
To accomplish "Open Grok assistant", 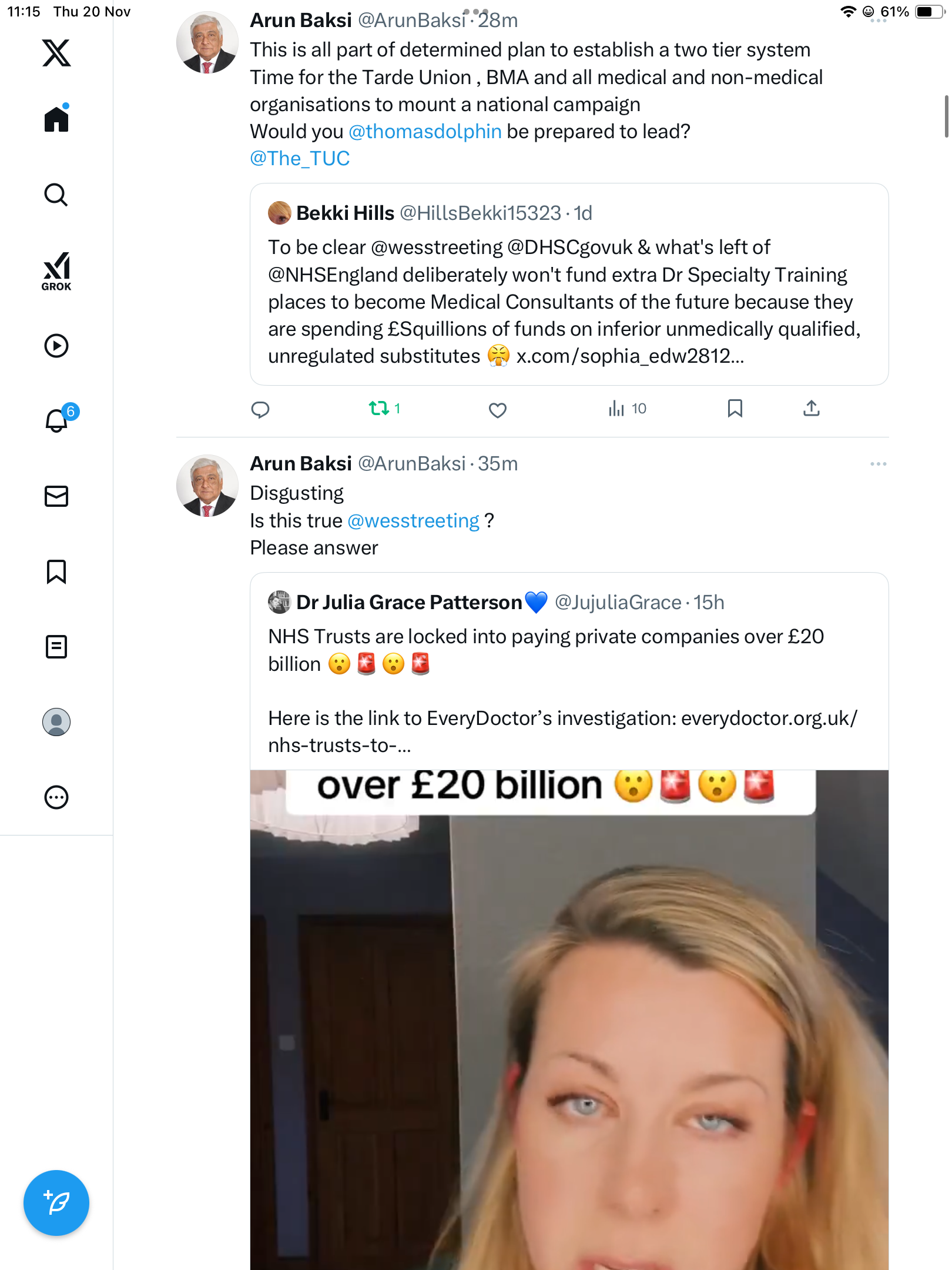I will 56,271.
